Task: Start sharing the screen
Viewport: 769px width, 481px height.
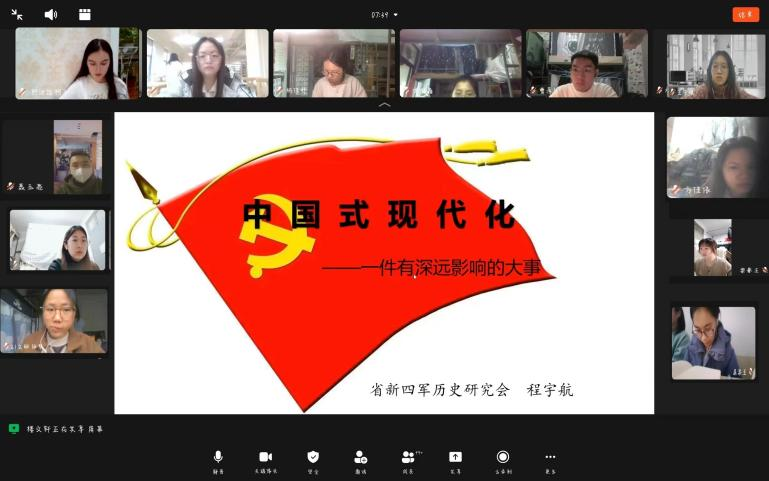Action: pyautogui.click(x=455, y=460)
